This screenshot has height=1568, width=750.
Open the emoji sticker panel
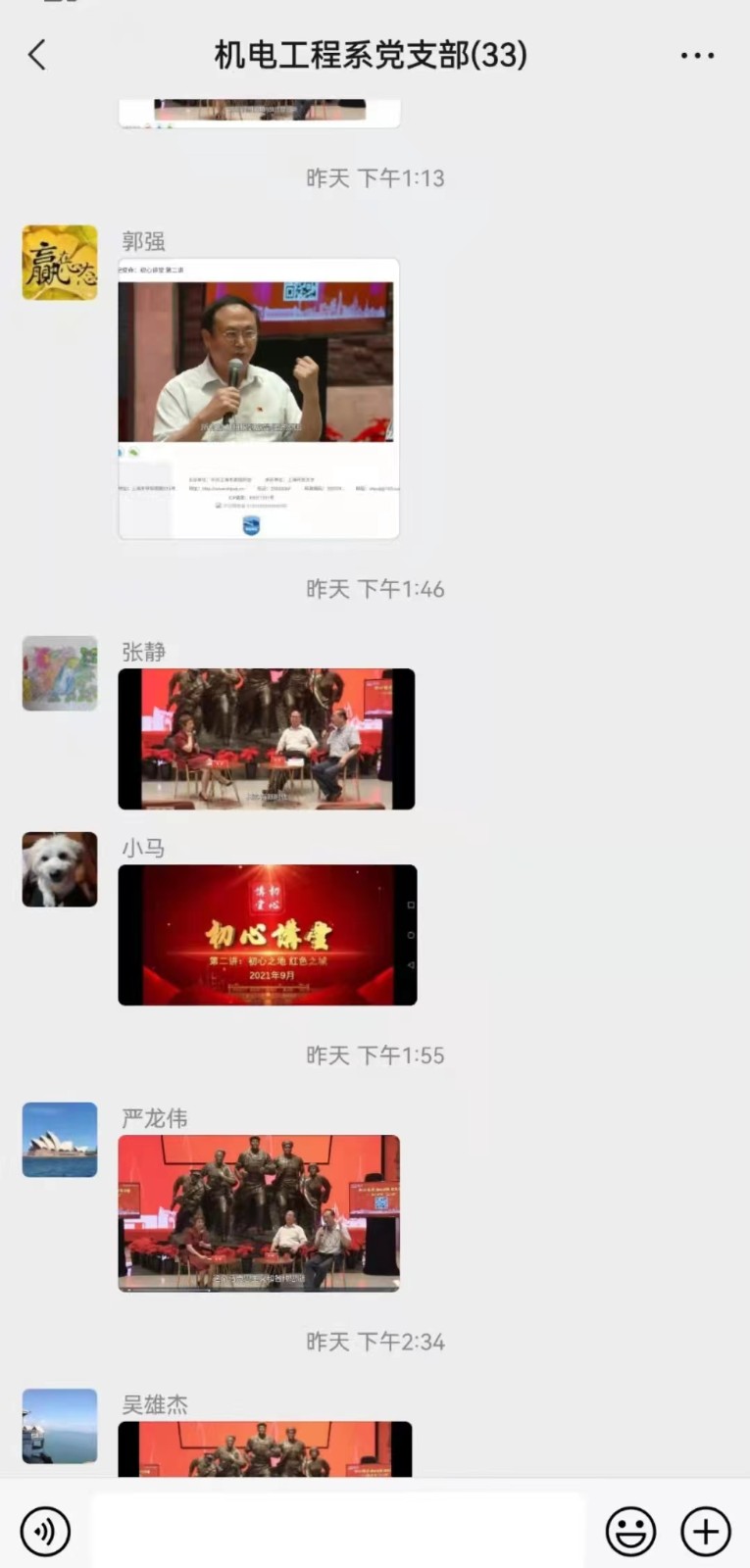pyautogui.click(x=630, y=1531)
